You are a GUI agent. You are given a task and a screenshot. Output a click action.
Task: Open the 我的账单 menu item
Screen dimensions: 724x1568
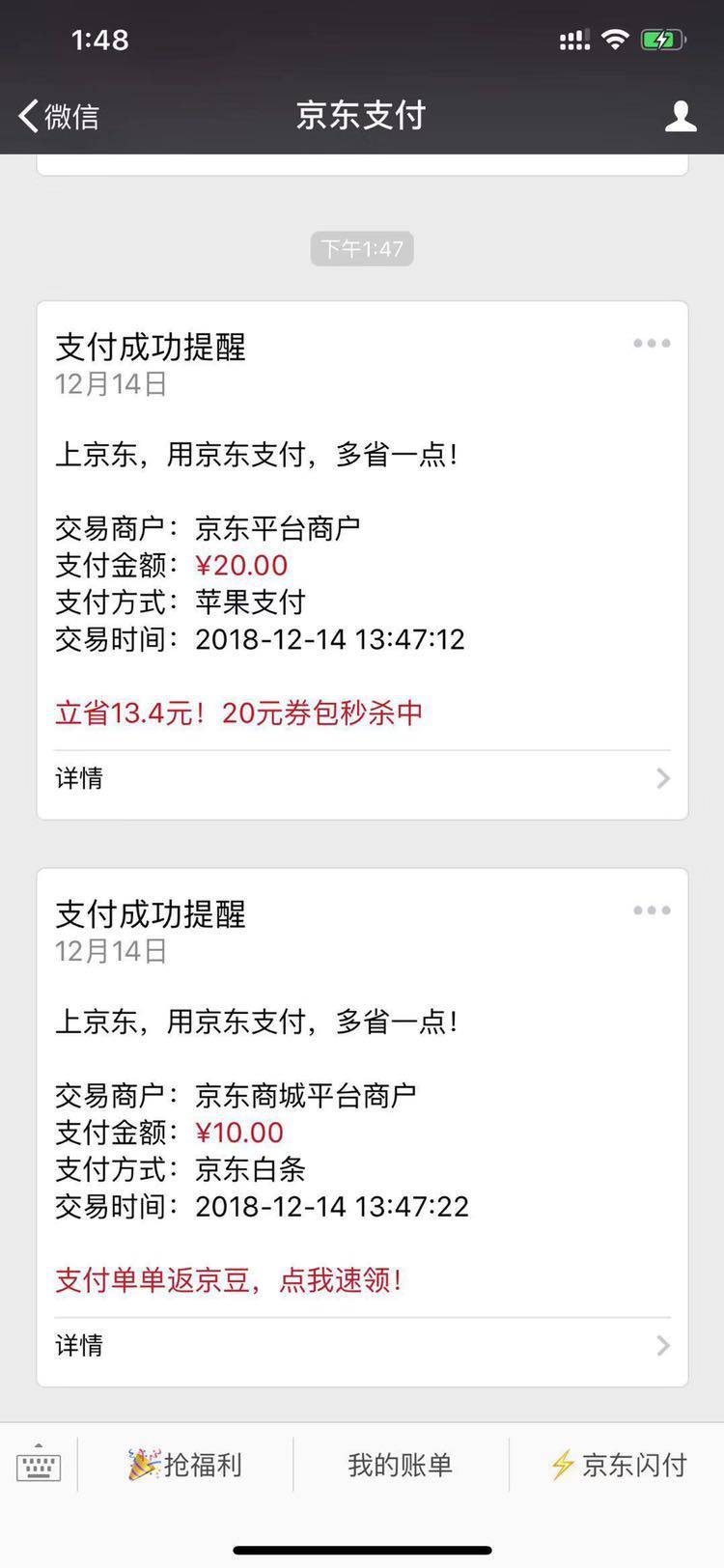click(400, 1464)
